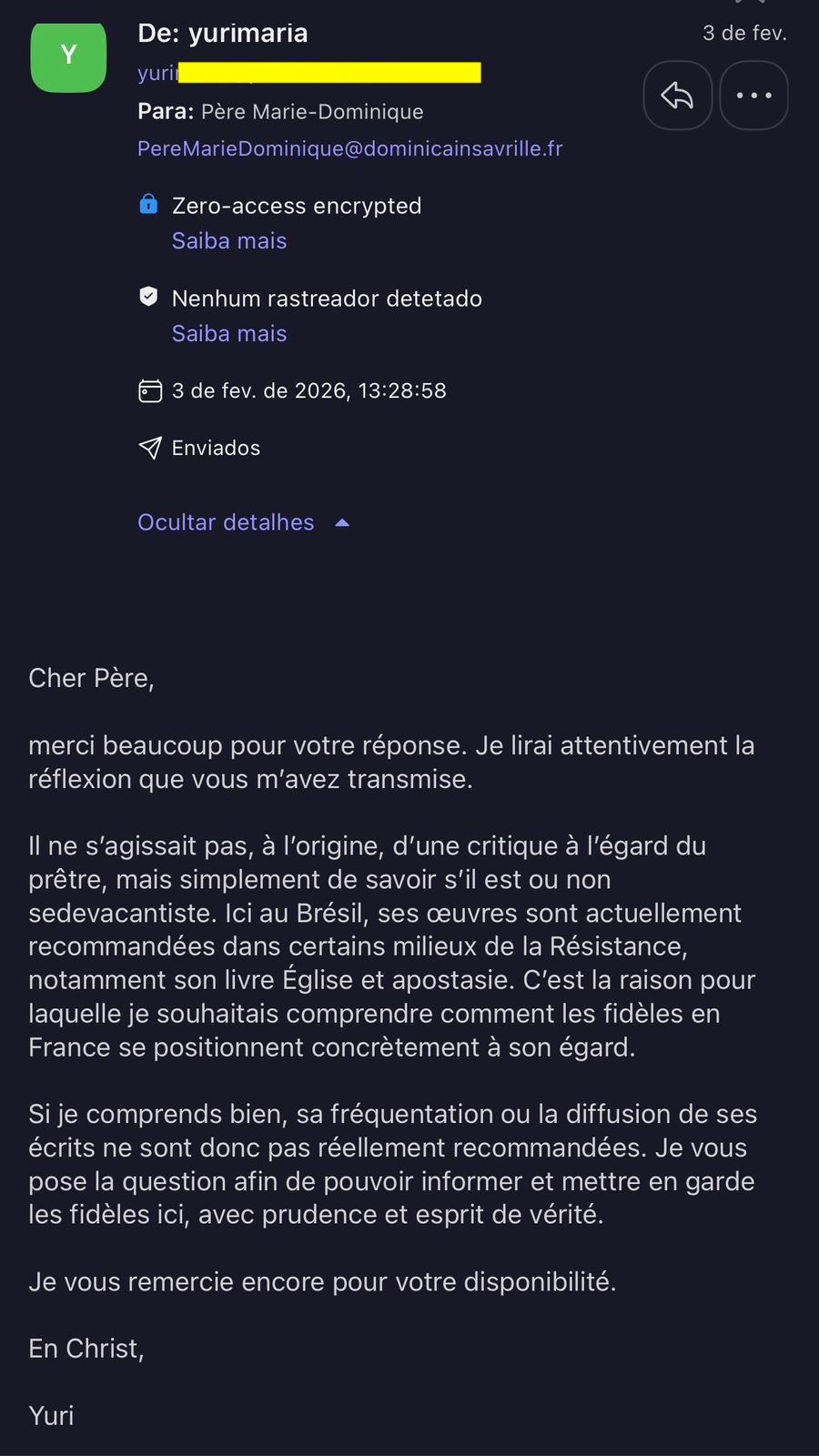
Task: Tap the green Y sender avatar
Action: (69, 56)
